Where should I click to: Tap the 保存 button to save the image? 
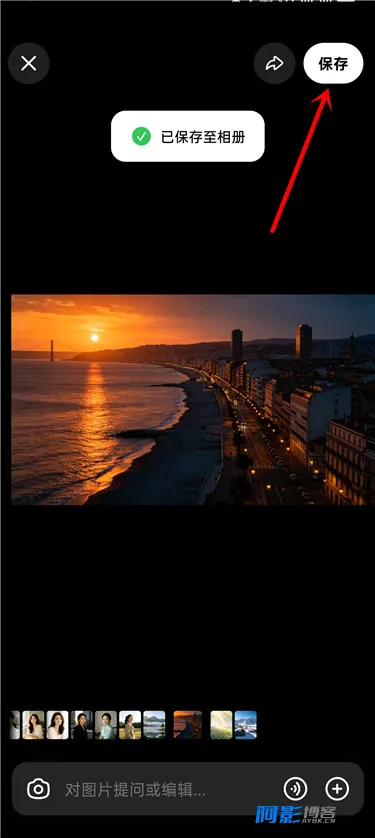[333, 64]
